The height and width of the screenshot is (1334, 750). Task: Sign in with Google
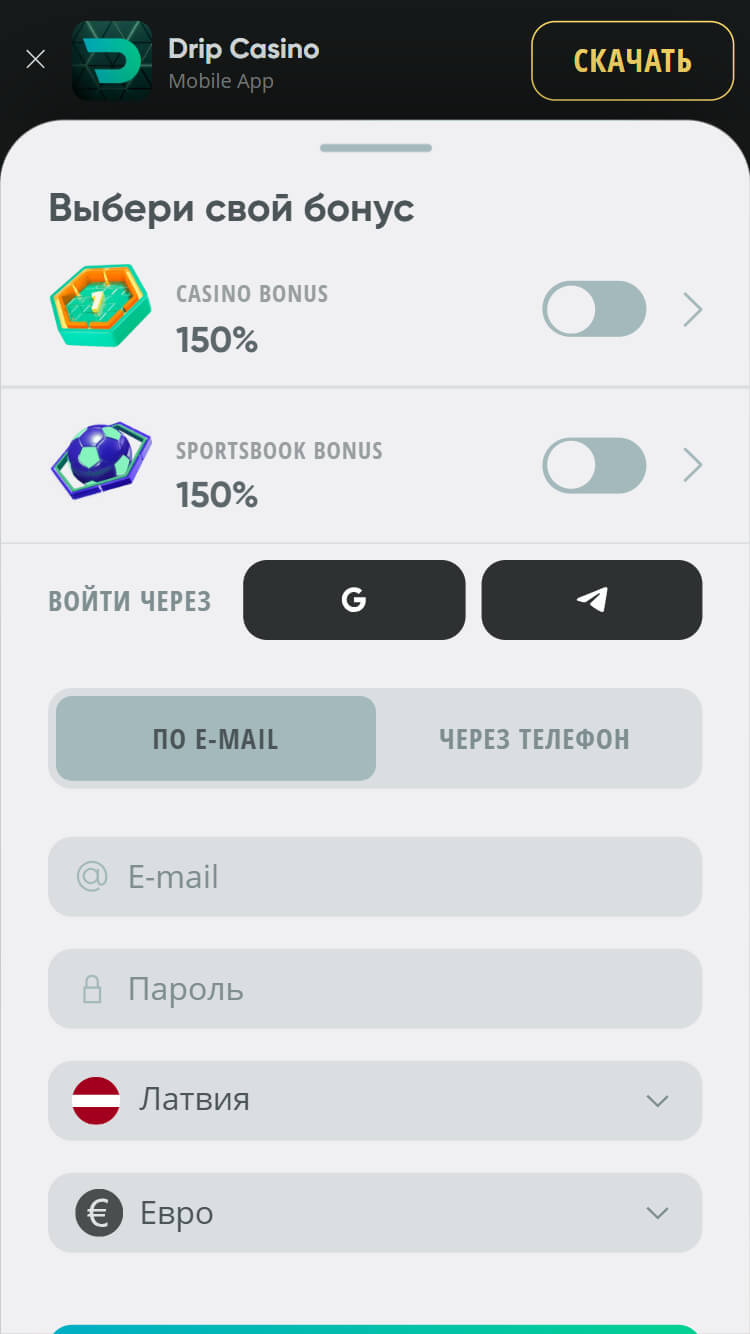[x=354, y=600]
